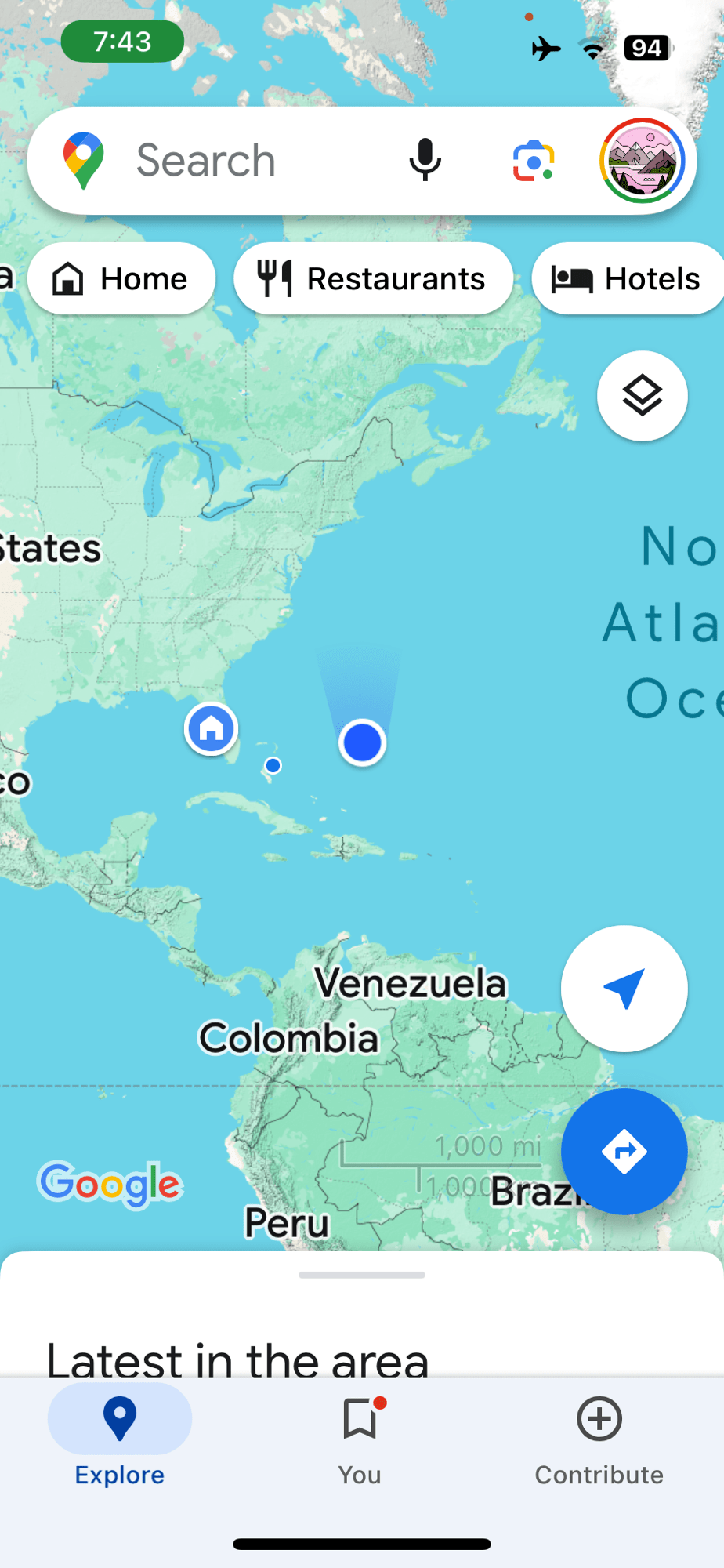Start navigation with the blue Directions icon
The image size is (724, 1568).
pos(624,1151)
